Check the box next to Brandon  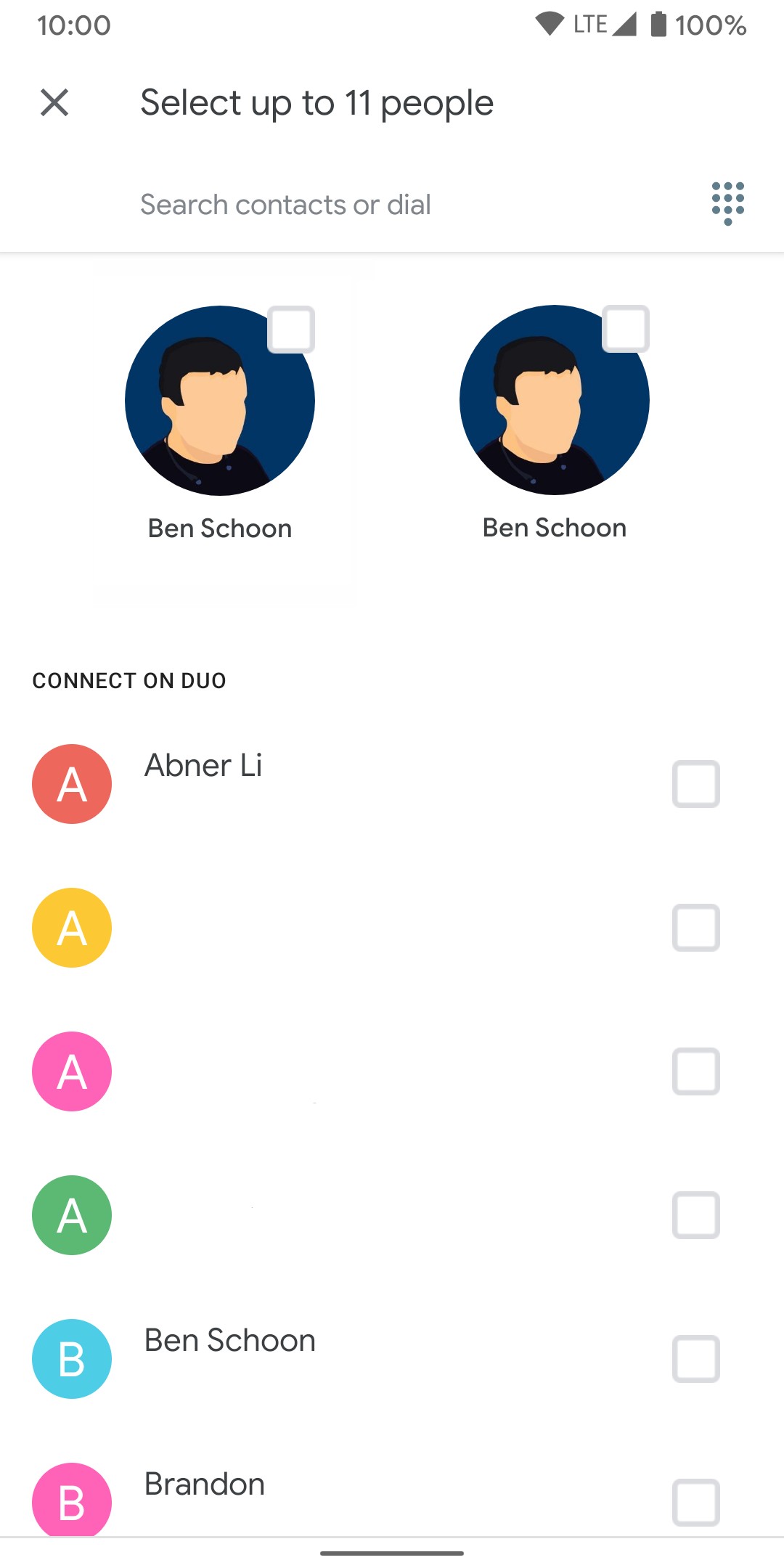pos(695,1503)
